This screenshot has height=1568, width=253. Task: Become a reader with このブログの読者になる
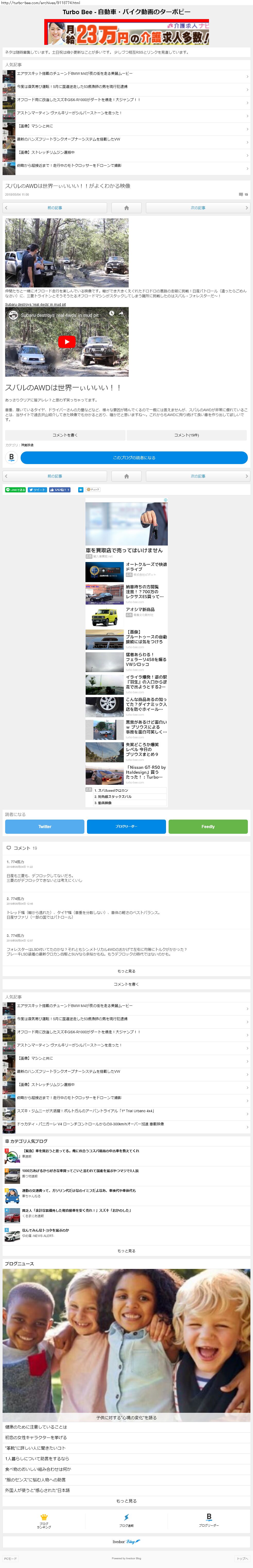point(134,458)
